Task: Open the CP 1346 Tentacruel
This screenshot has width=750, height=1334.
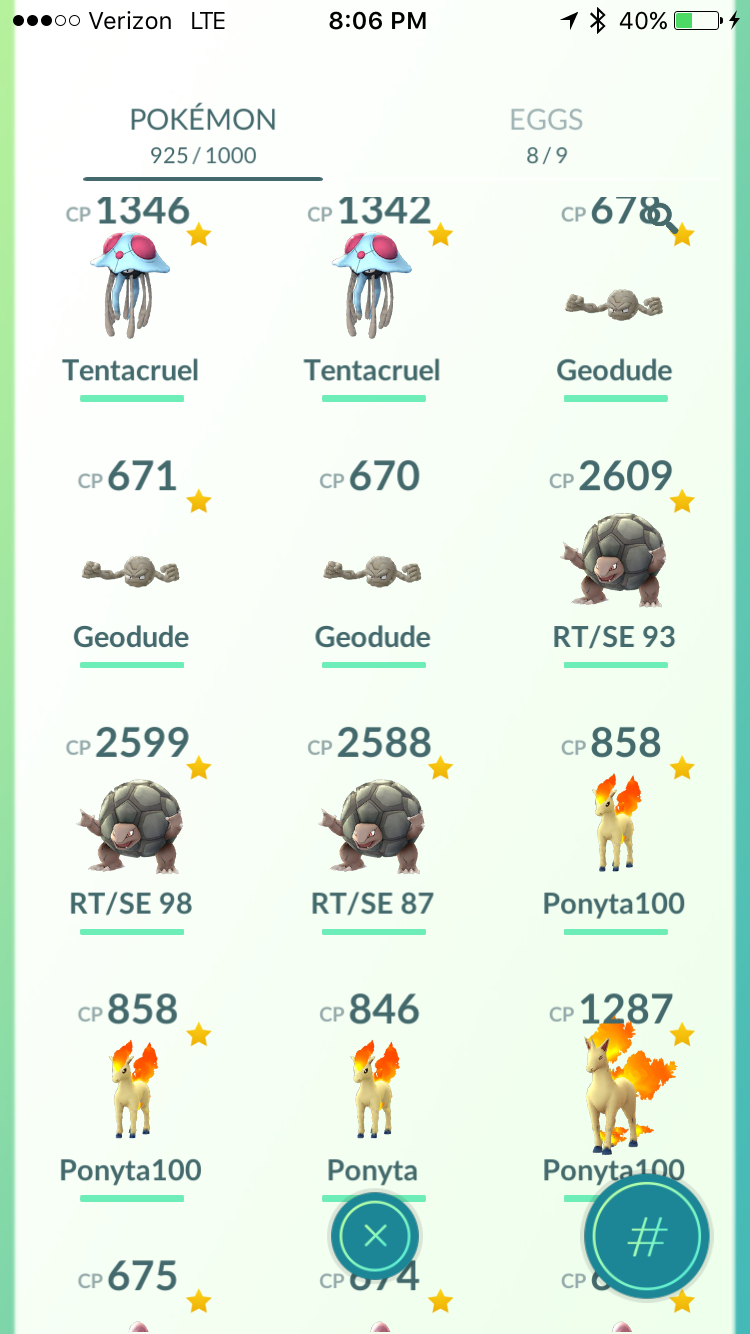Action: pyautogui.click(x=131, y=297)
